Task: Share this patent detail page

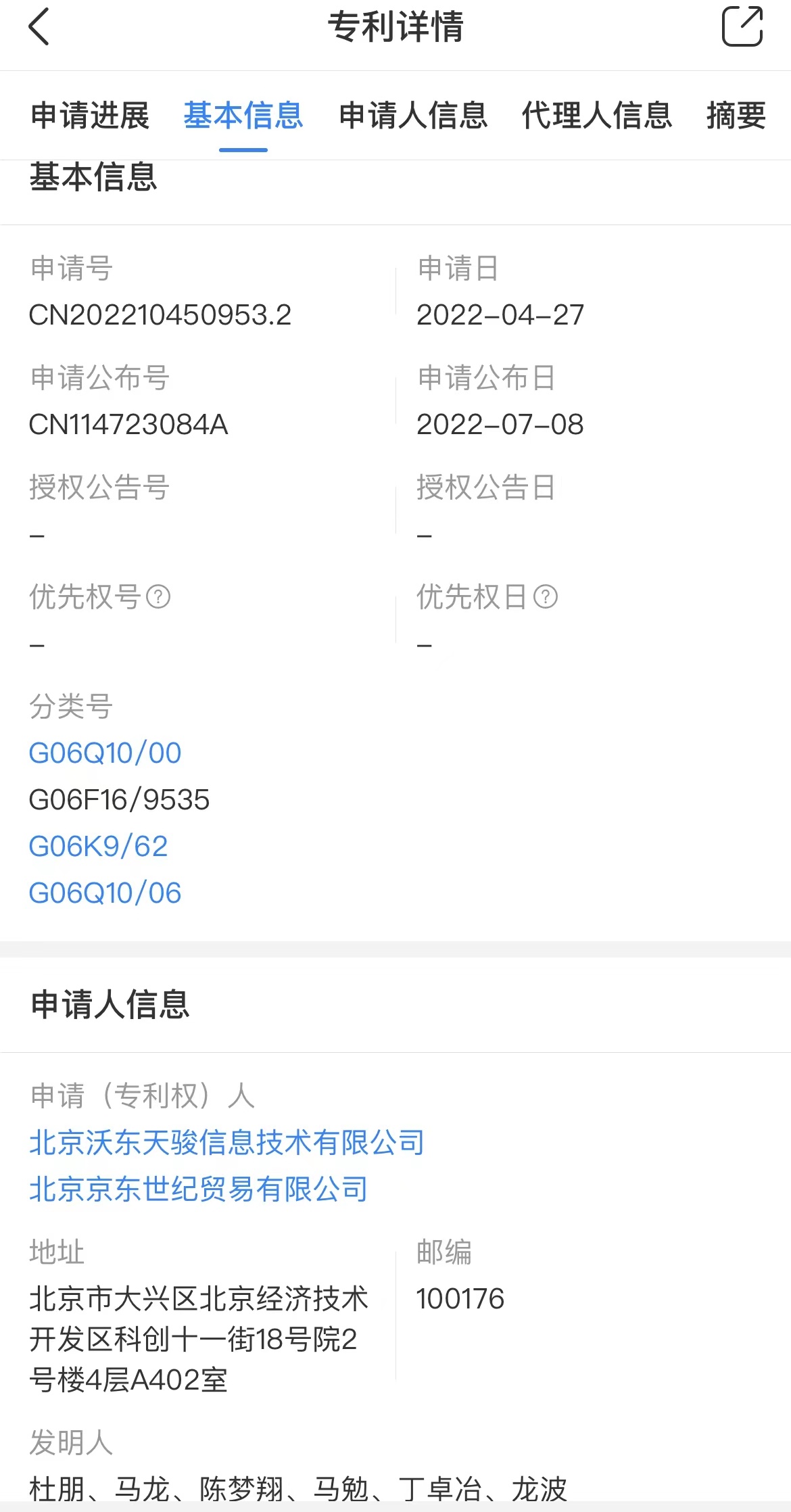Action: pos(742,26)
